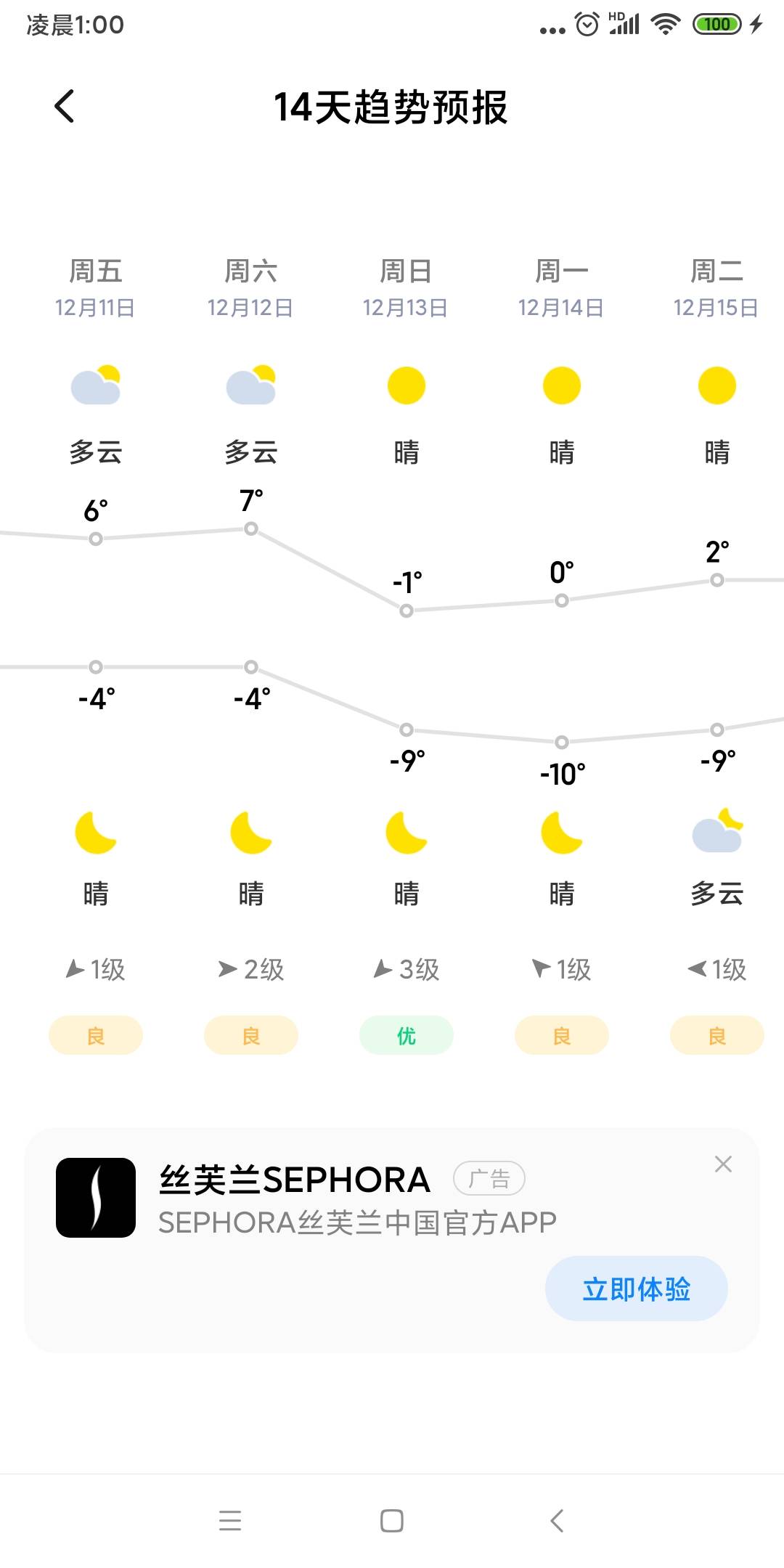Open the 丝芙兰SEPHORA ad card
The width and height of the screenshot is (784, 1568).
392,1240
